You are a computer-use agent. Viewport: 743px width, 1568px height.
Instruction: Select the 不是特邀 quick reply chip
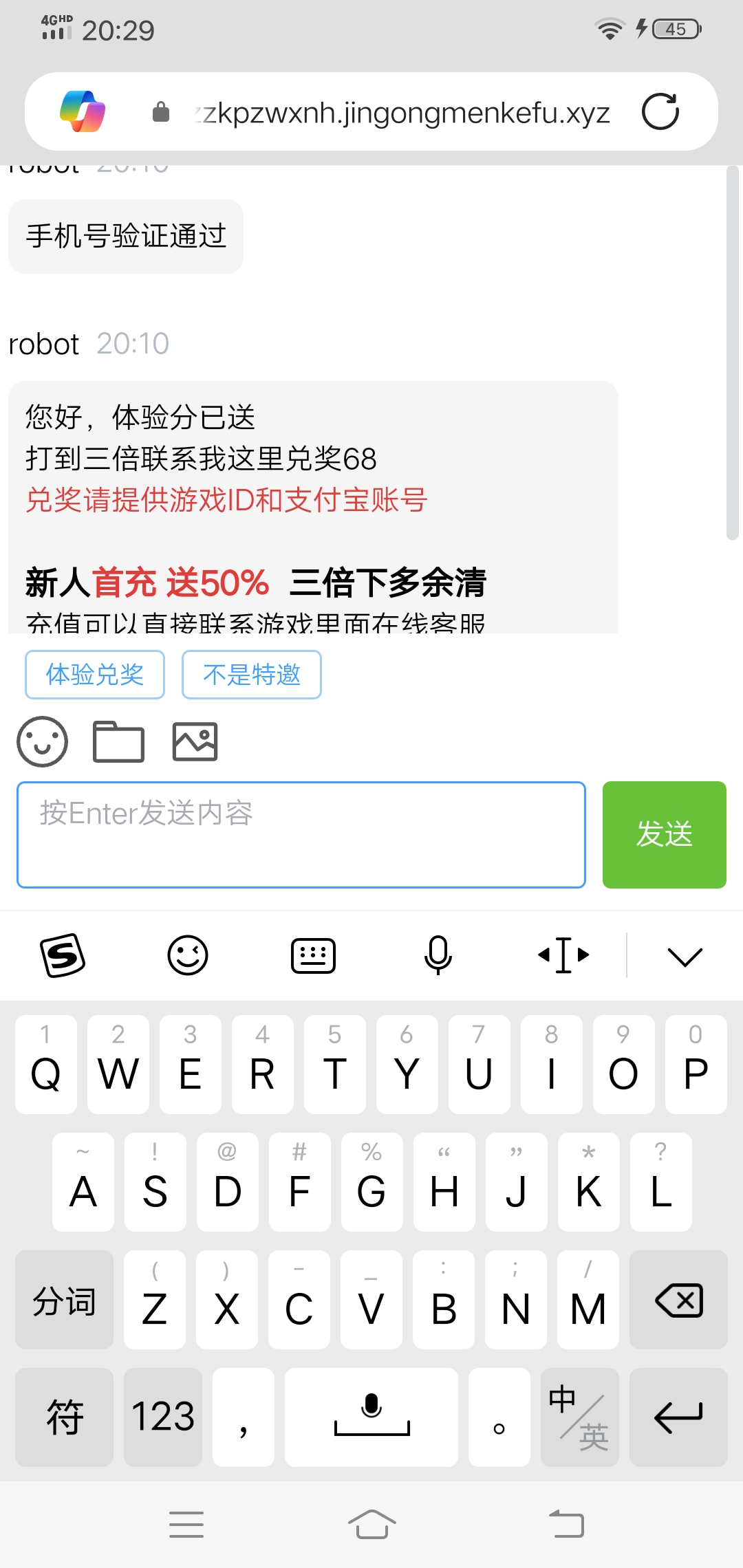pos(252,675)
